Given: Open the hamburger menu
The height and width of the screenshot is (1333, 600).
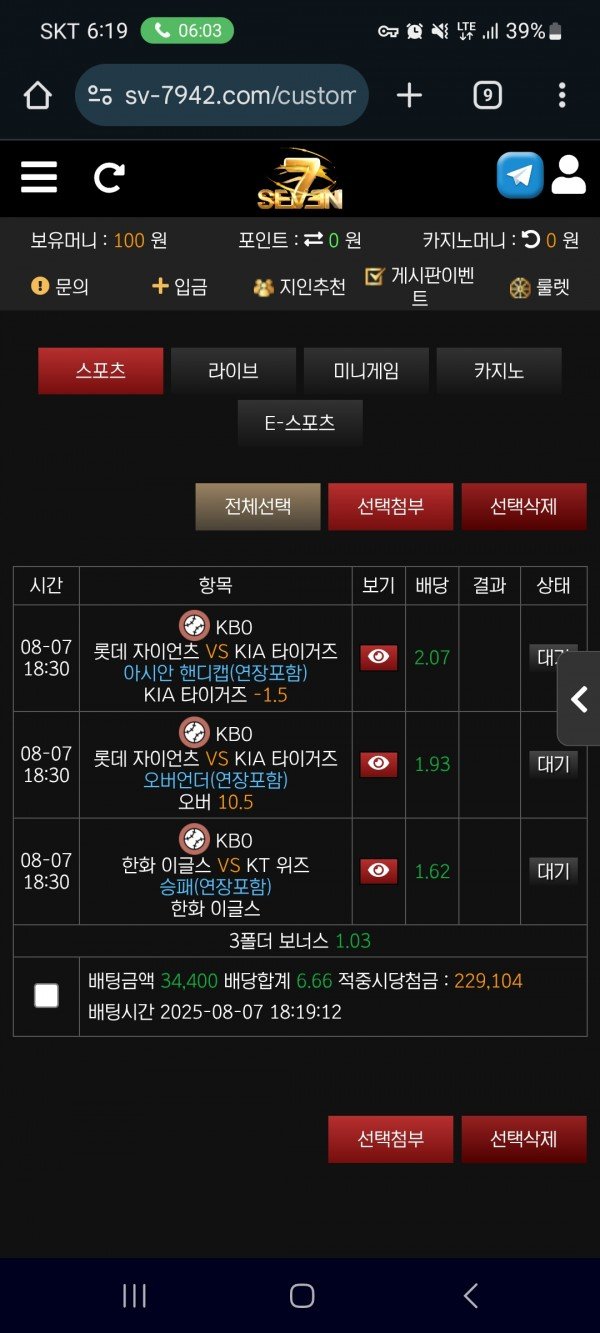Looking at the screenshot, I should pyautogui.click(x=39, y=177).
